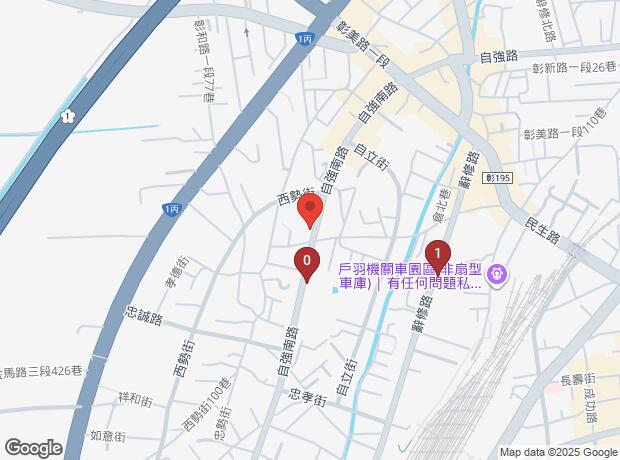Tap the unlabeled red map pin

tap(310, 211)
